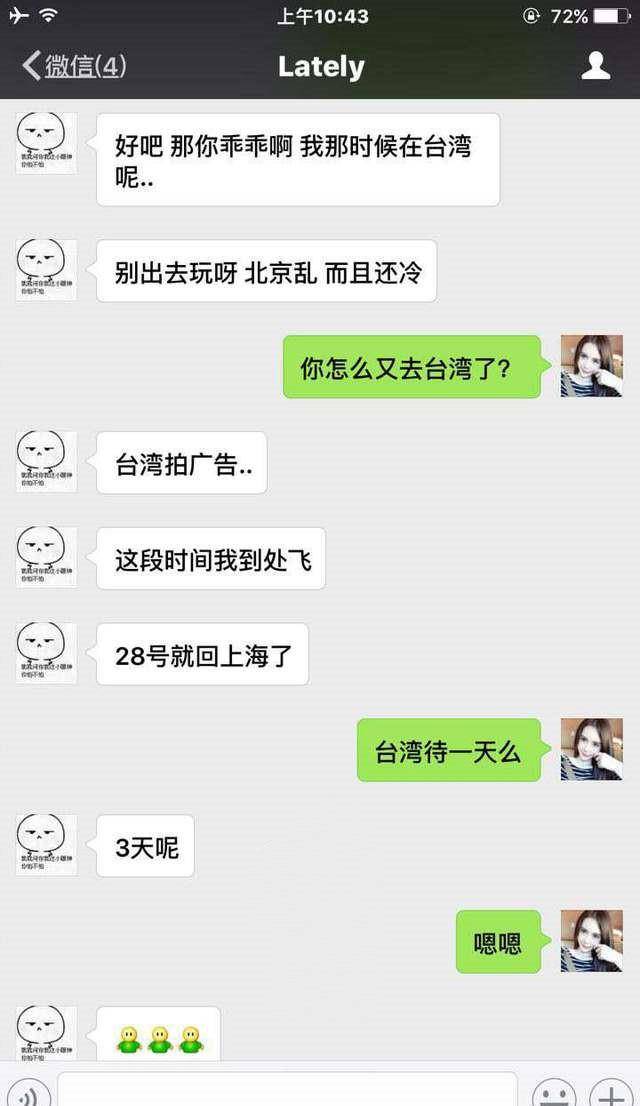The height and width of the screenshot is (1106, 640).
Task: Open own avatar beside 你怎么又去台湾了?
Action: (x=591, y=366)
